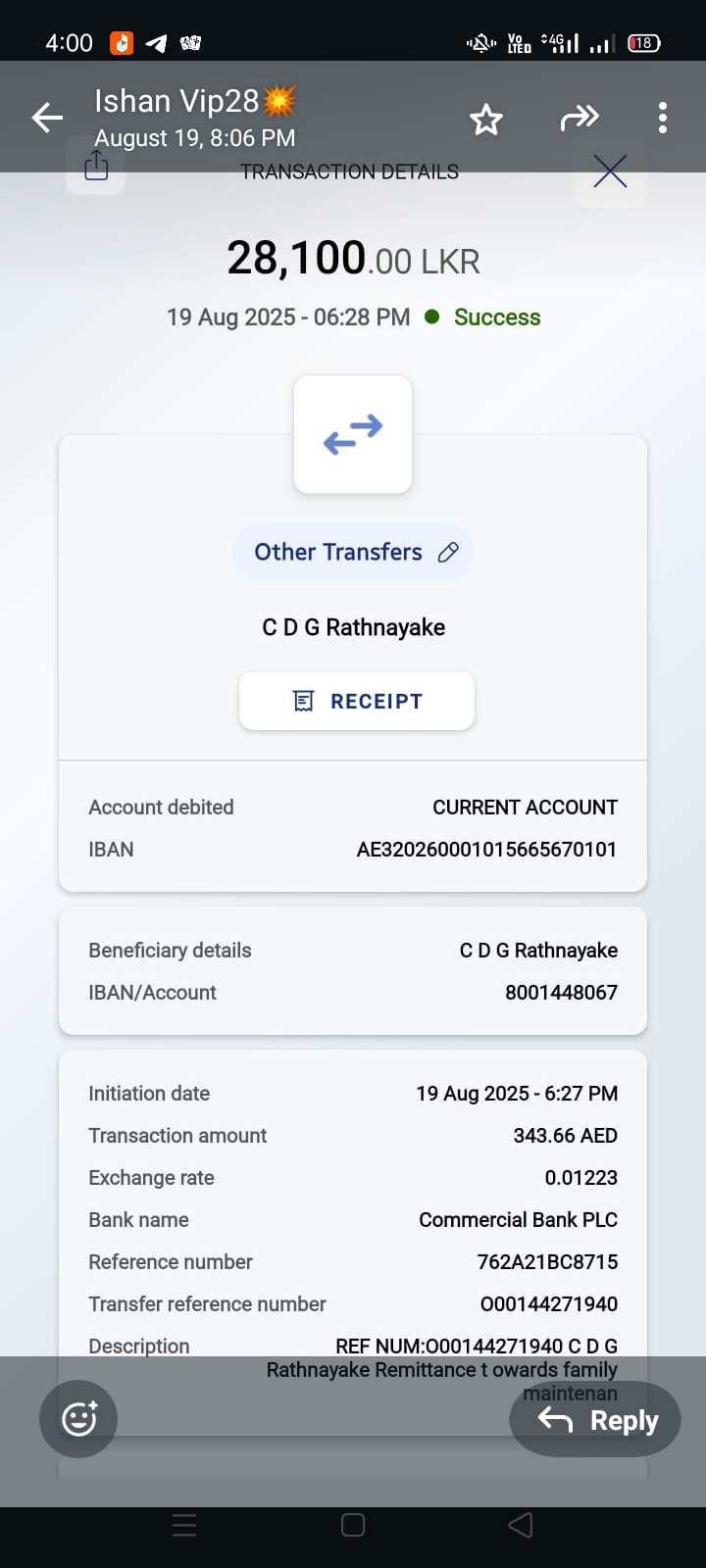Open the three-dot overflow menu

(663, 118)
